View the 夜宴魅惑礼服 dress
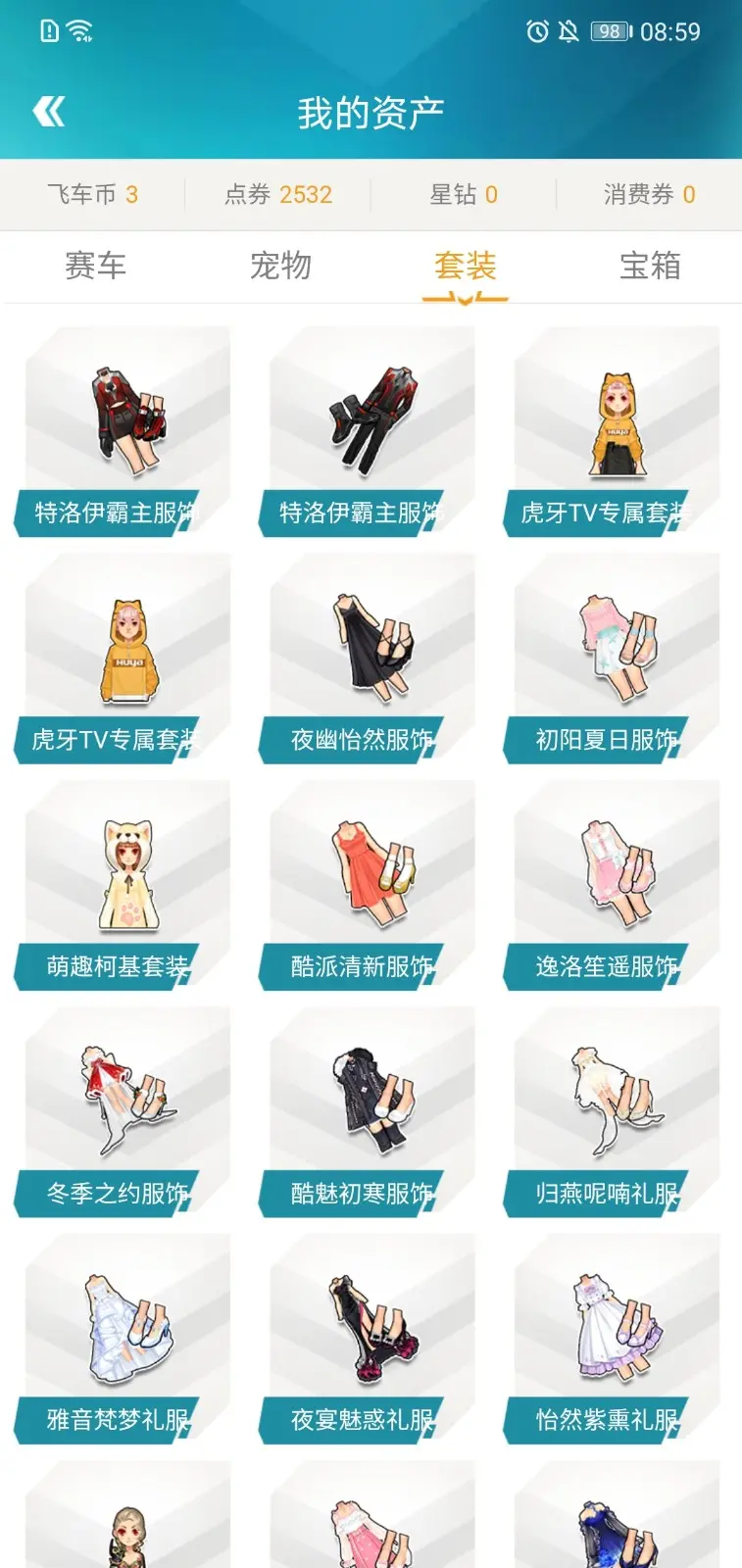 pyautogui.click(x=371, y=1338)
